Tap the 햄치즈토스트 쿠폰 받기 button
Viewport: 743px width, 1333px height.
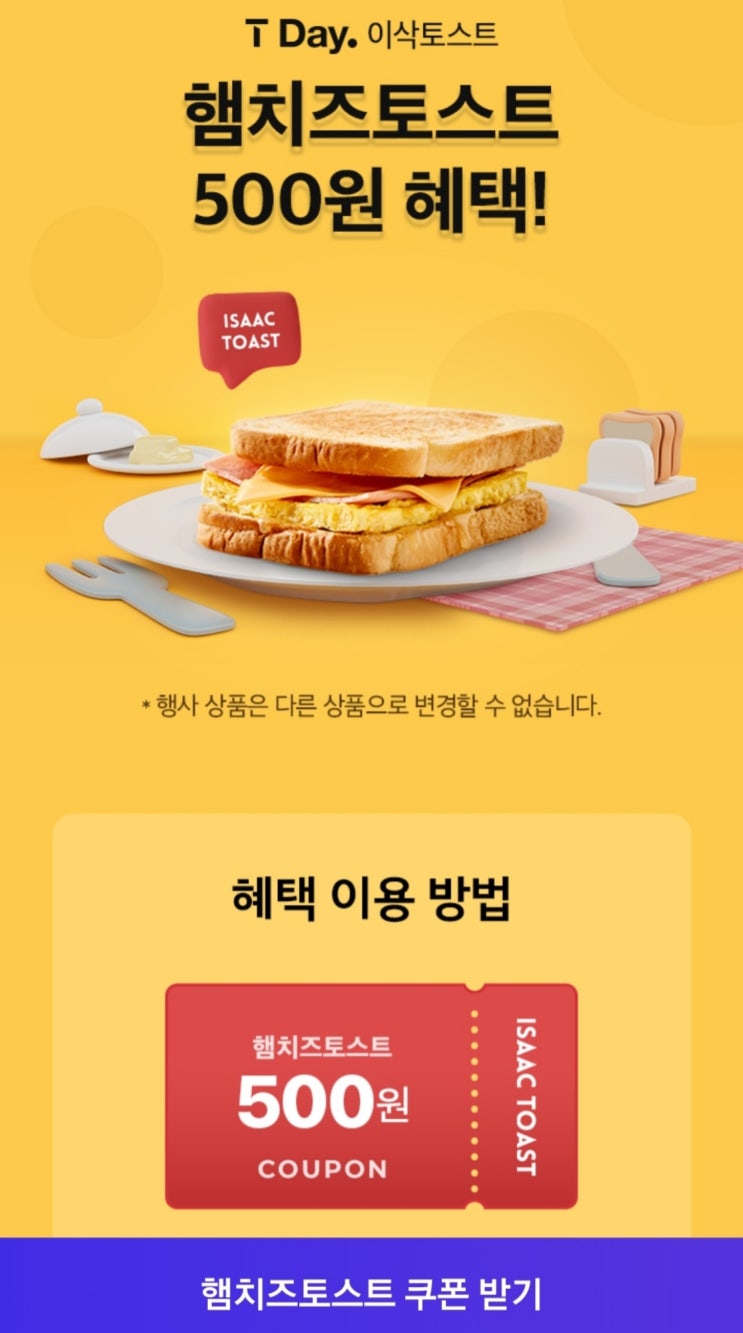[371, 1291]
